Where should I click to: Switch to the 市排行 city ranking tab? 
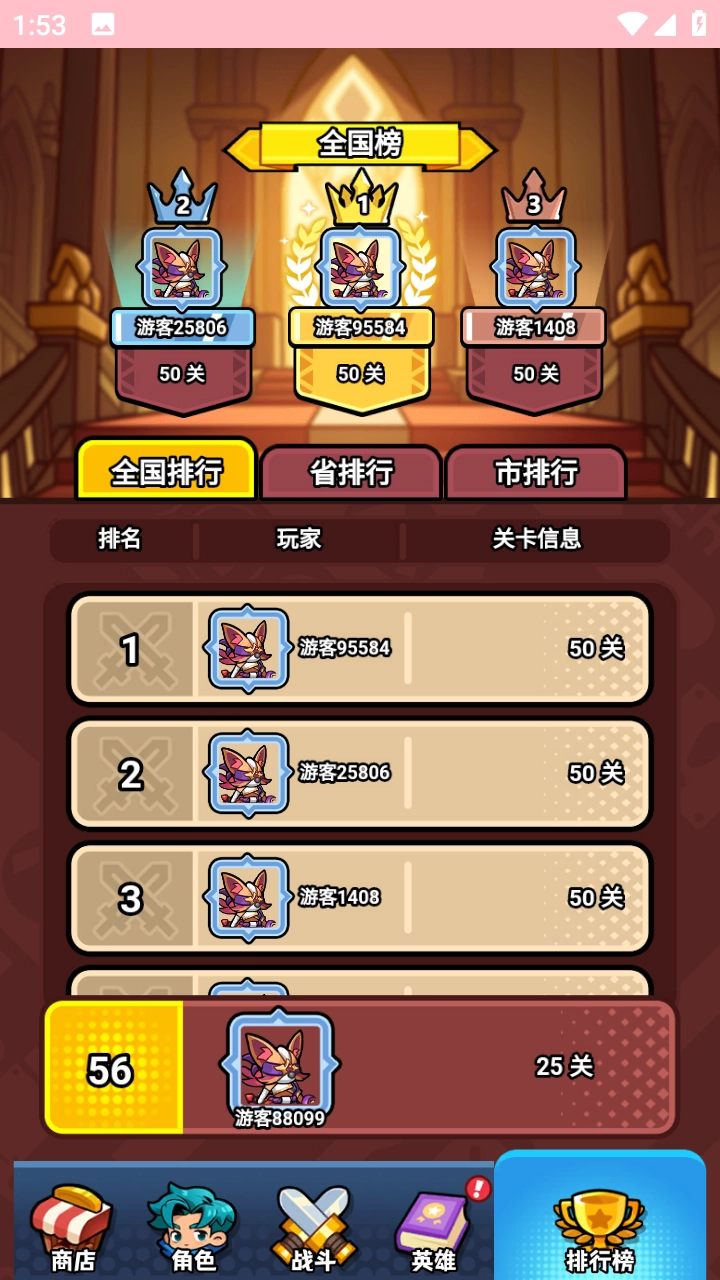(537, 472)
